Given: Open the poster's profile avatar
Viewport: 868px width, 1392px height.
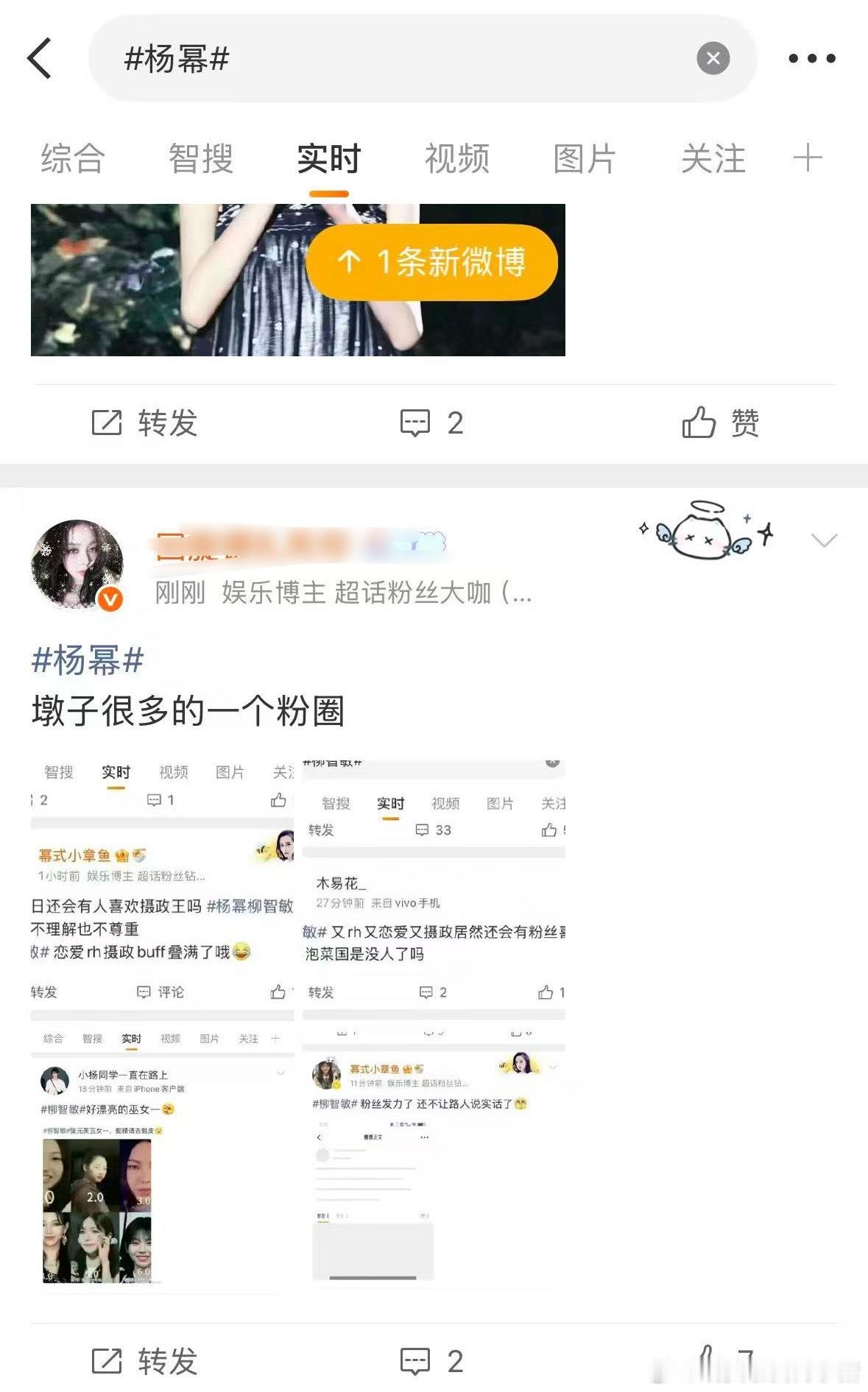Looking at the screenshot, I should pos(78,563).
